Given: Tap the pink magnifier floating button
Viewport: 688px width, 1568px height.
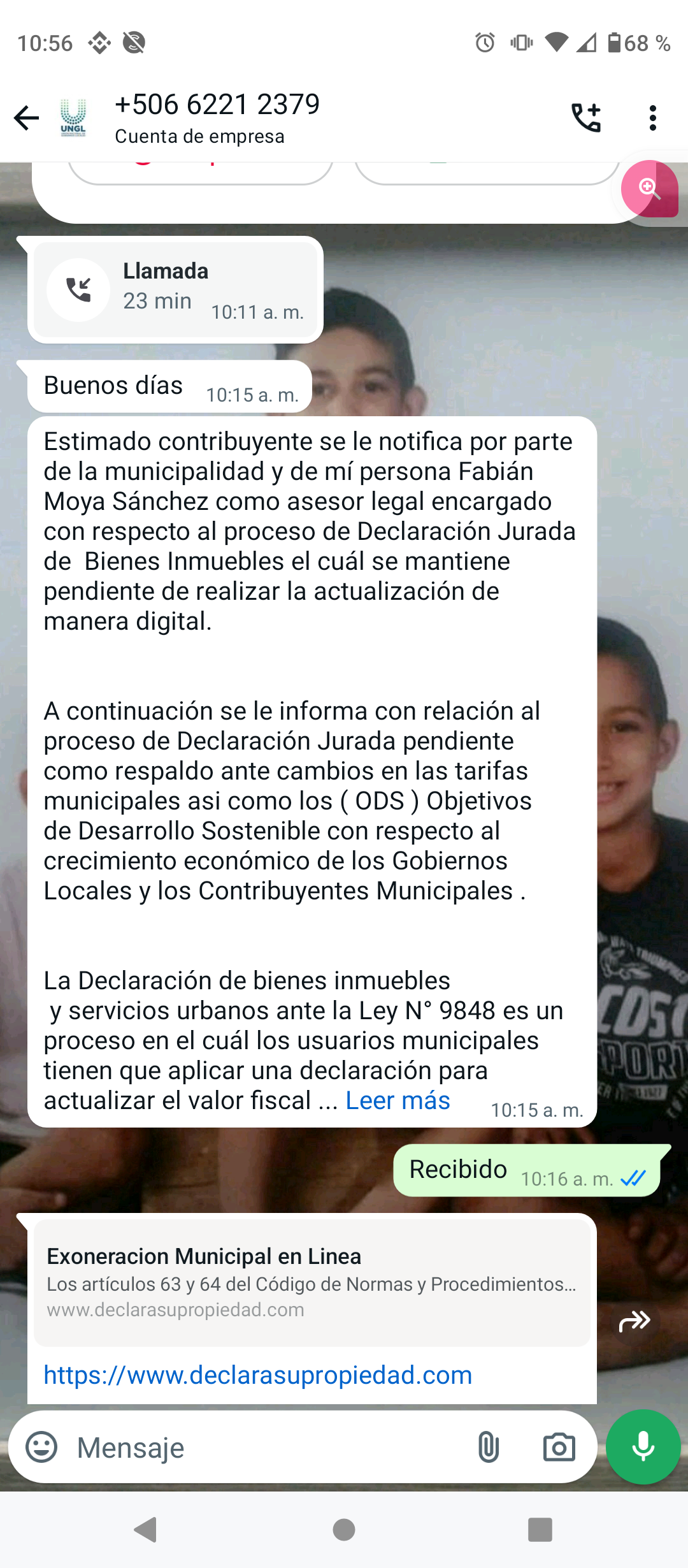Looking at the screenshot, I should [x=650, y=189].
